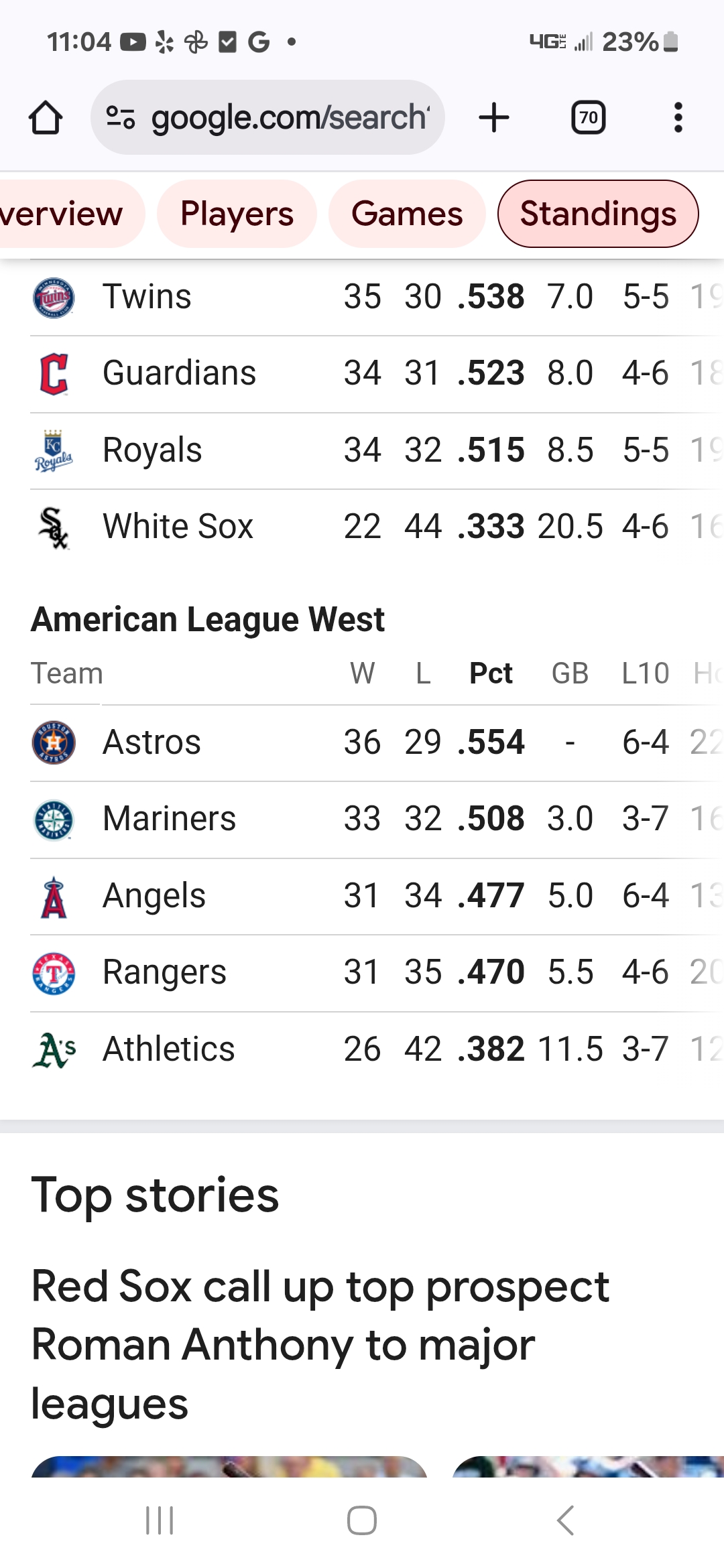
Task: Open the recent apps view
Action: click(160, 1520)
